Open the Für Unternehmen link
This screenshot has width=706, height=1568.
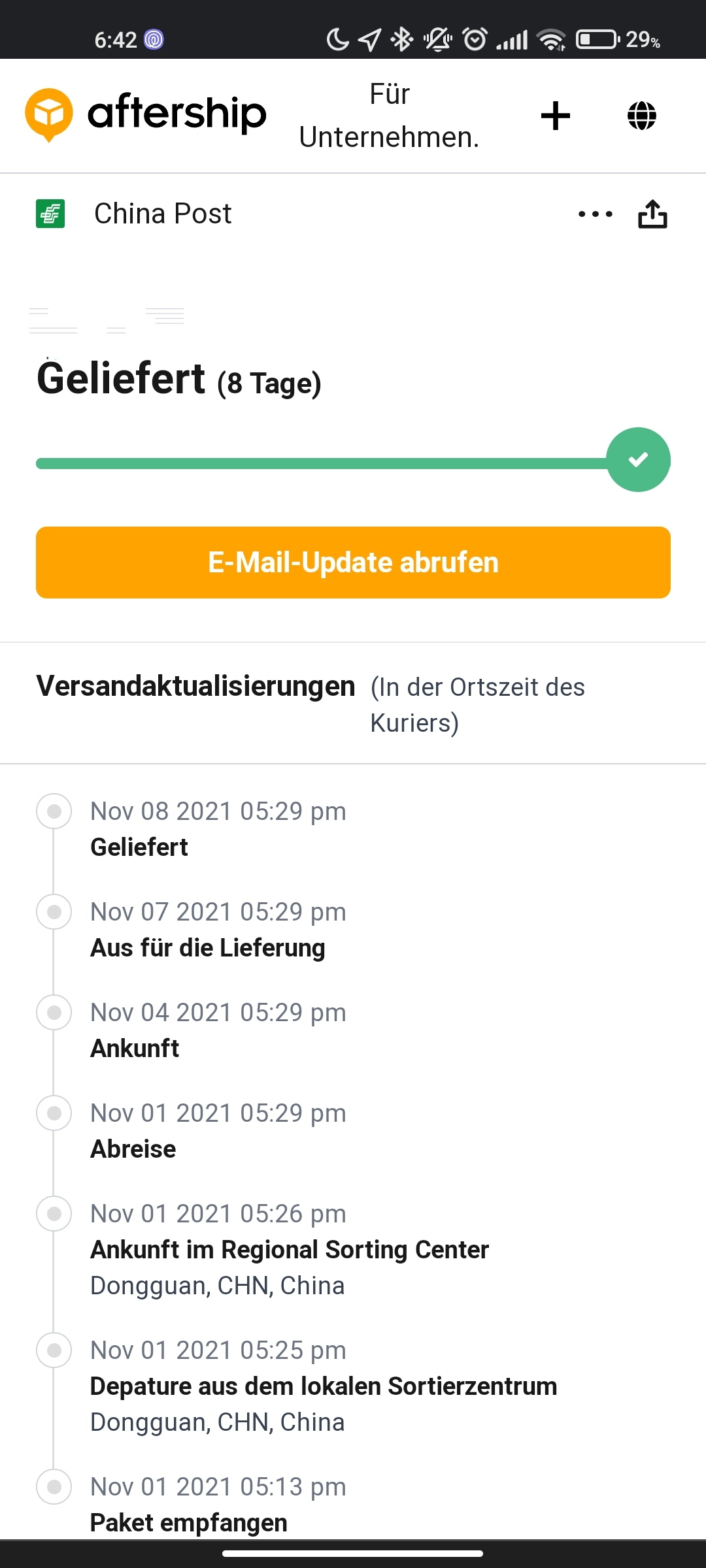(390, 116)
